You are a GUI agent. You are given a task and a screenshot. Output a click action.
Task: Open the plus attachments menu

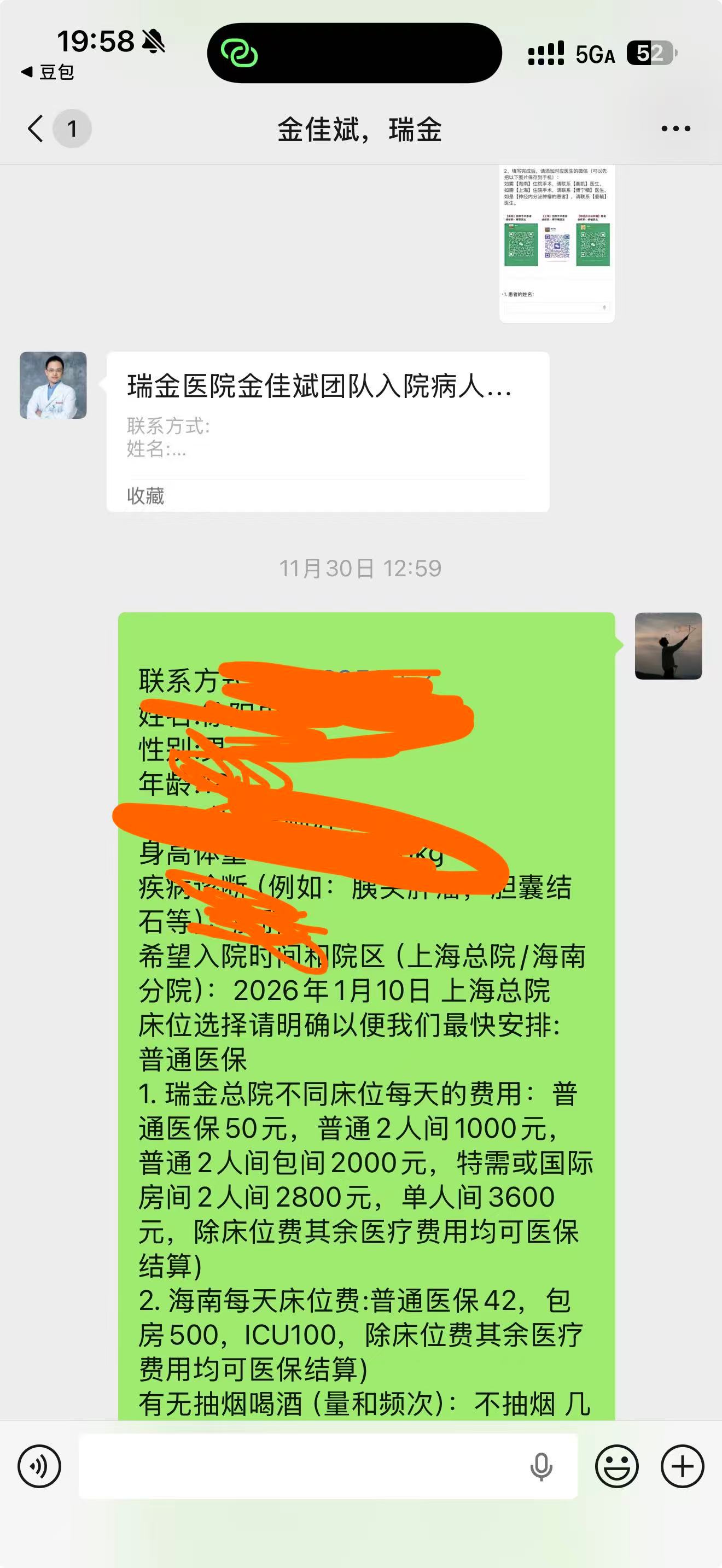click(x=683, y=1466)
